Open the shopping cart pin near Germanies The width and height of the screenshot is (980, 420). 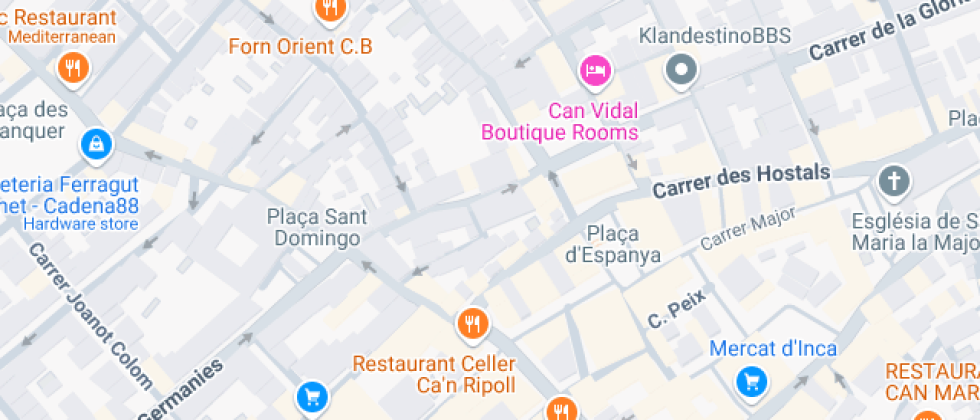click(x=312, y=396)
